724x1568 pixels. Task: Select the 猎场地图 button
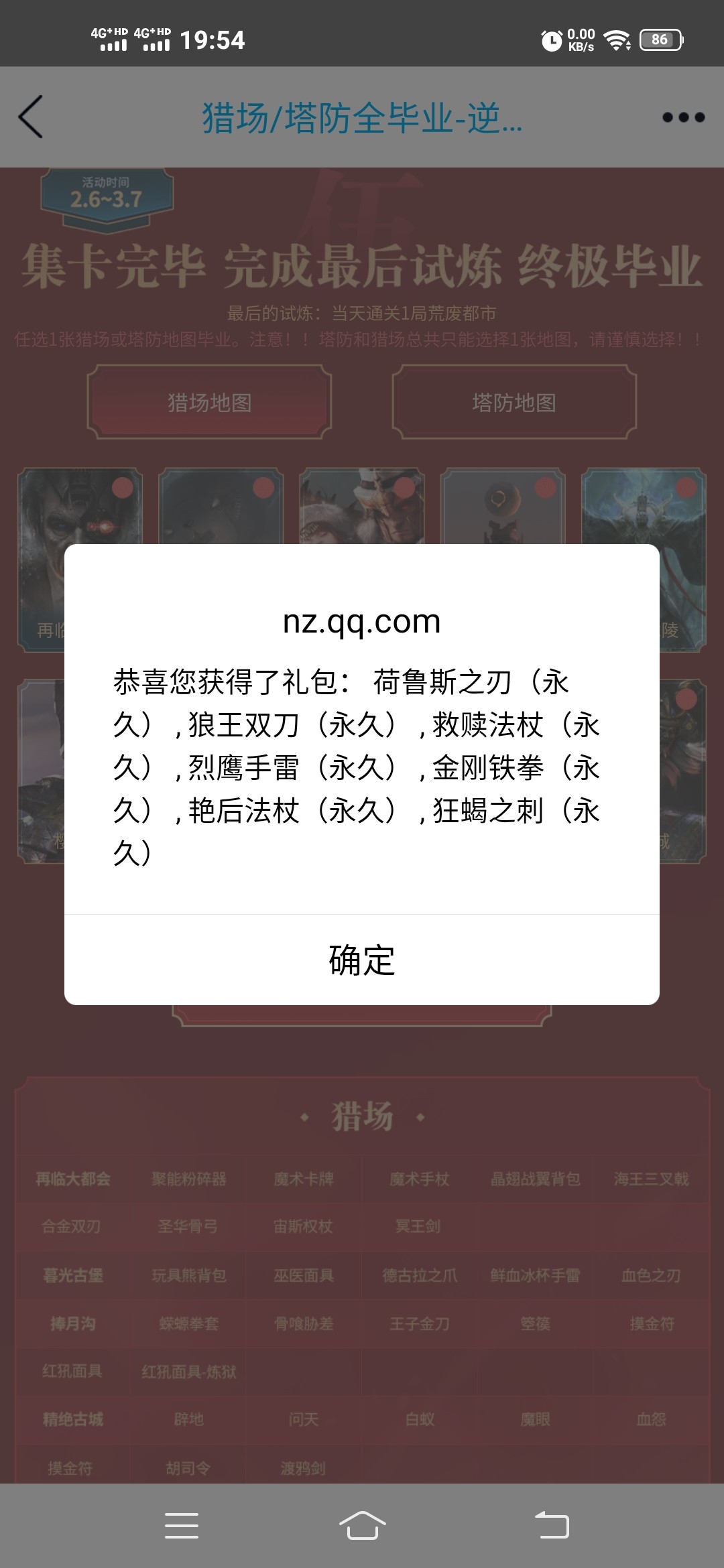pyautogui.click(x=209, y=402)
